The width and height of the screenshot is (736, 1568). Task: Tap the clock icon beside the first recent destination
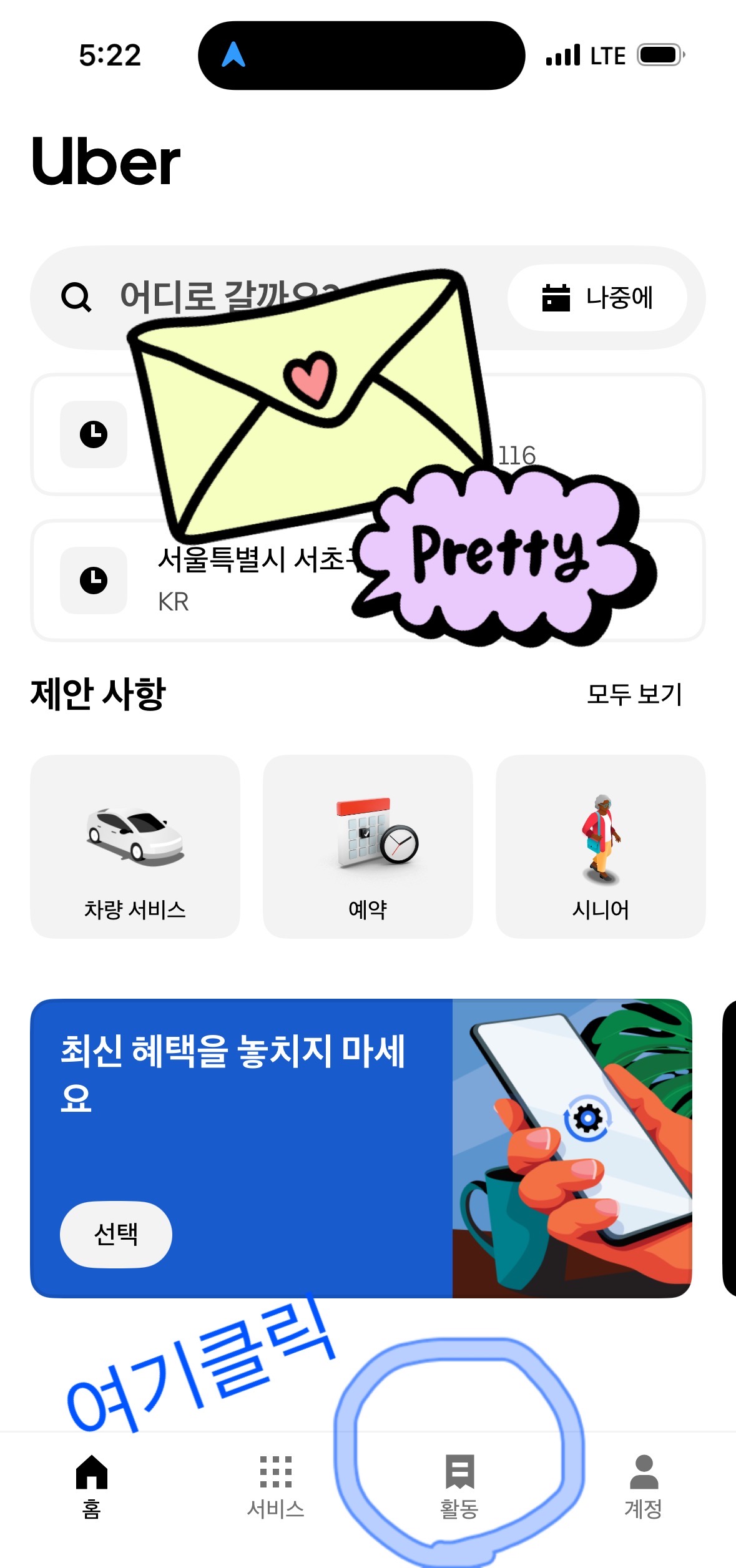[93, 435]
